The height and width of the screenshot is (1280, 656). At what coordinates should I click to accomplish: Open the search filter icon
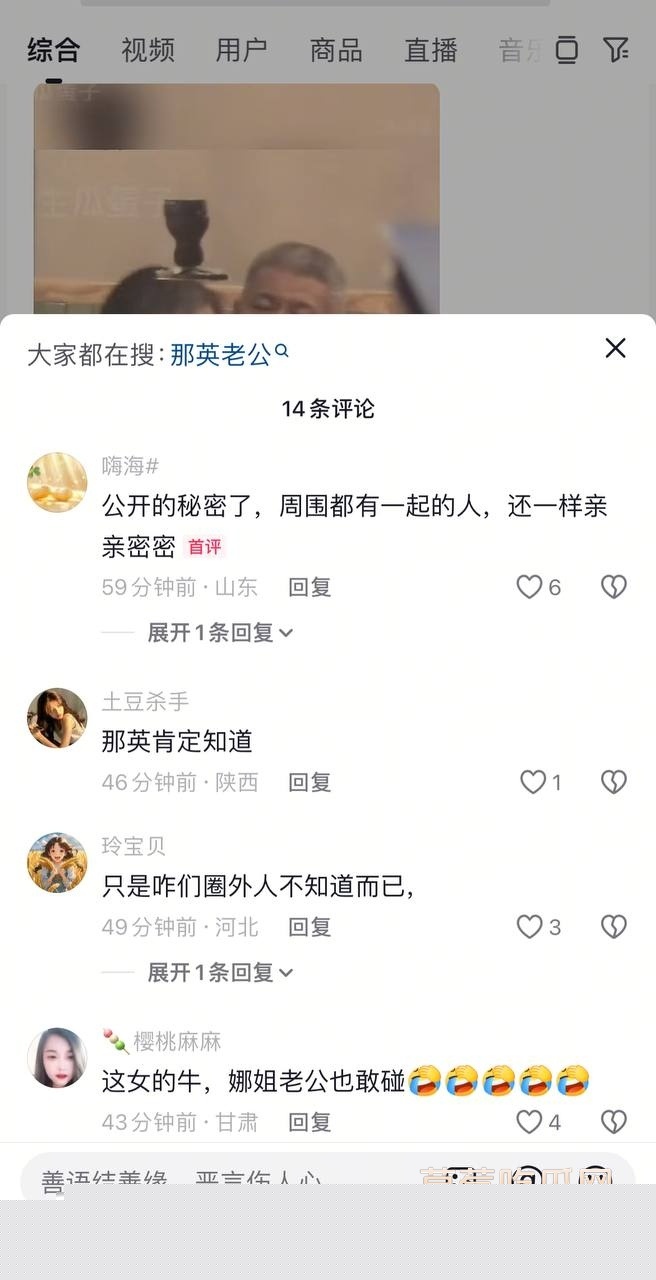coord(616,49)
